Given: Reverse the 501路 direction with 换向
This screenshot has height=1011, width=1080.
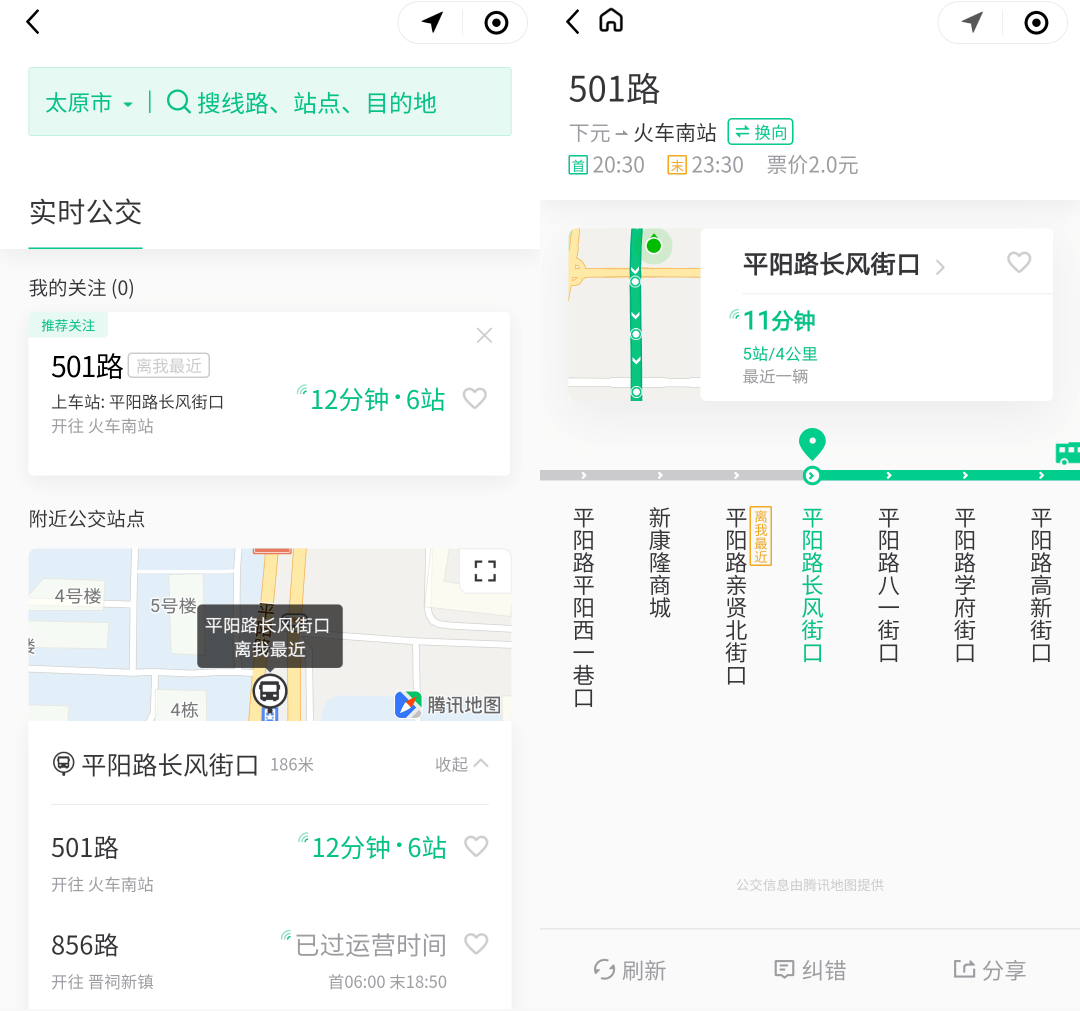Looking at the screenshot, I should tap(760, 132).
